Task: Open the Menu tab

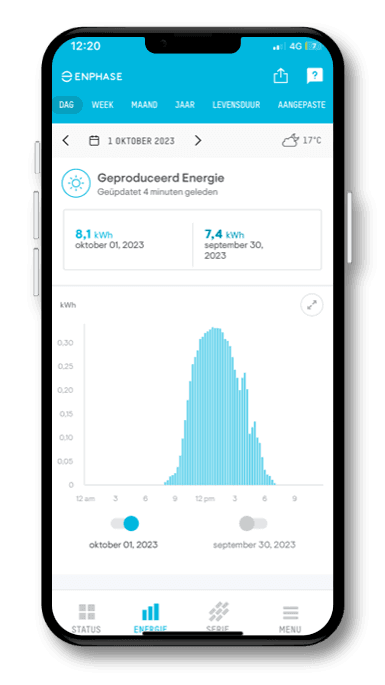Action: click(x=290, y=619)
